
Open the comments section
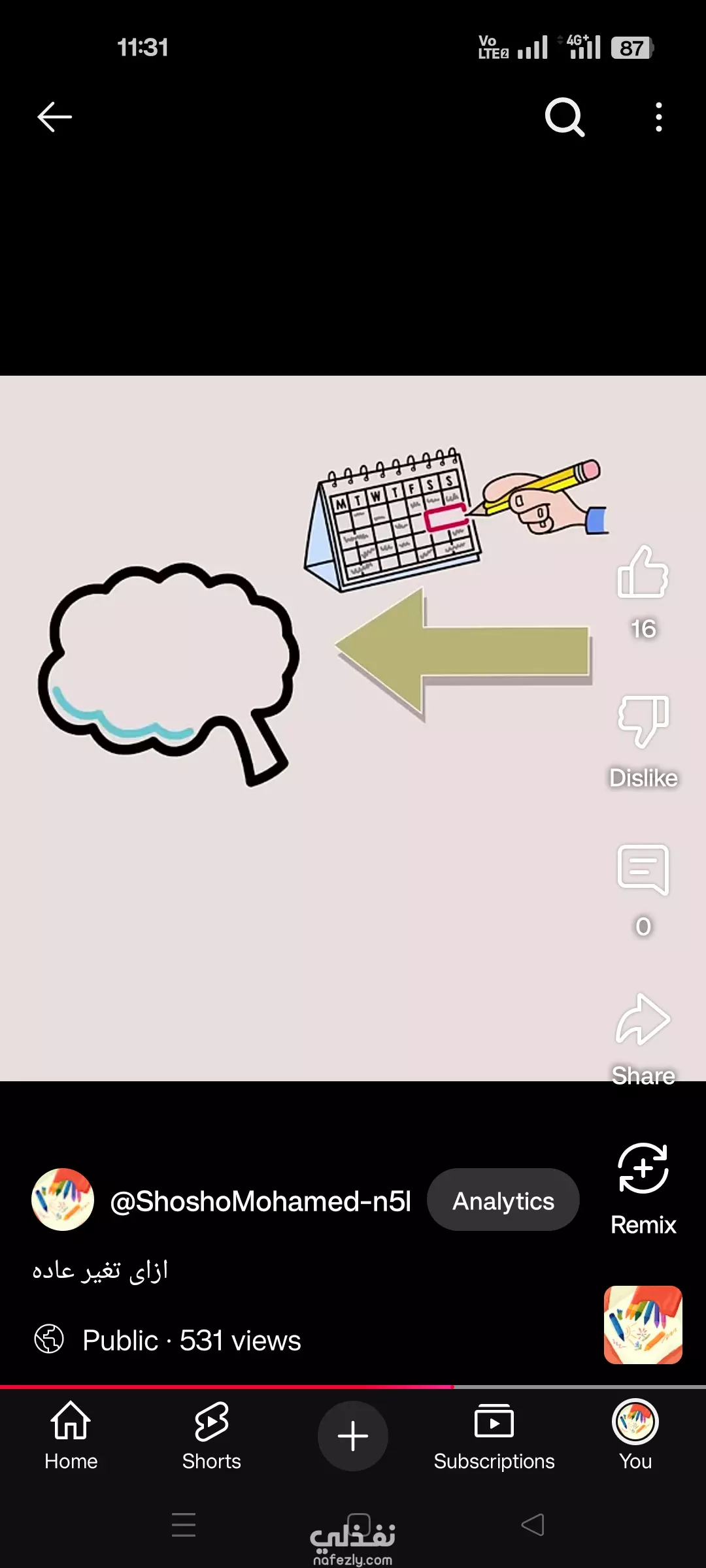[x=643, y=870]
